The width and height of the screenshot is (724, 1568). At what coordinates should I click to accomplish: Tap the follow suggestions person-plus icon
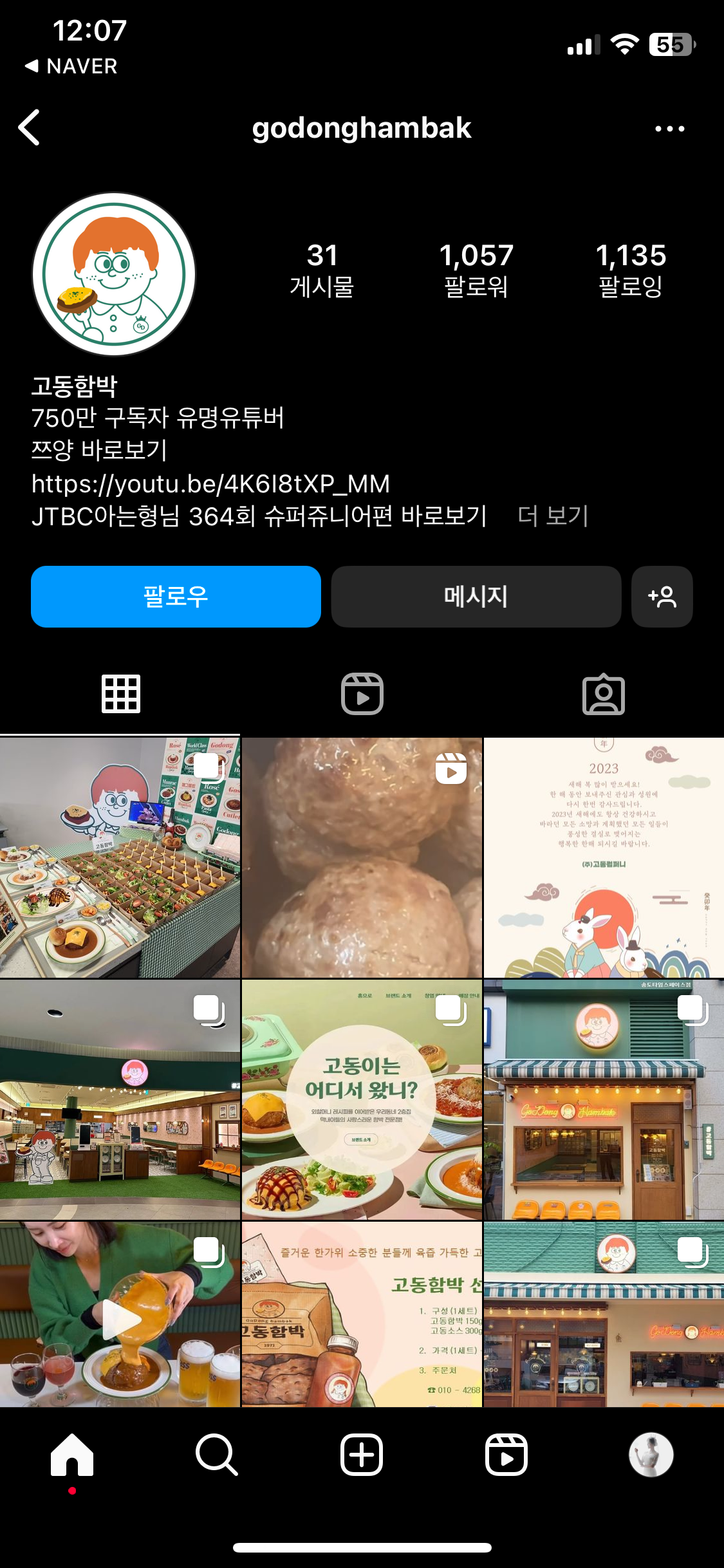662,597
